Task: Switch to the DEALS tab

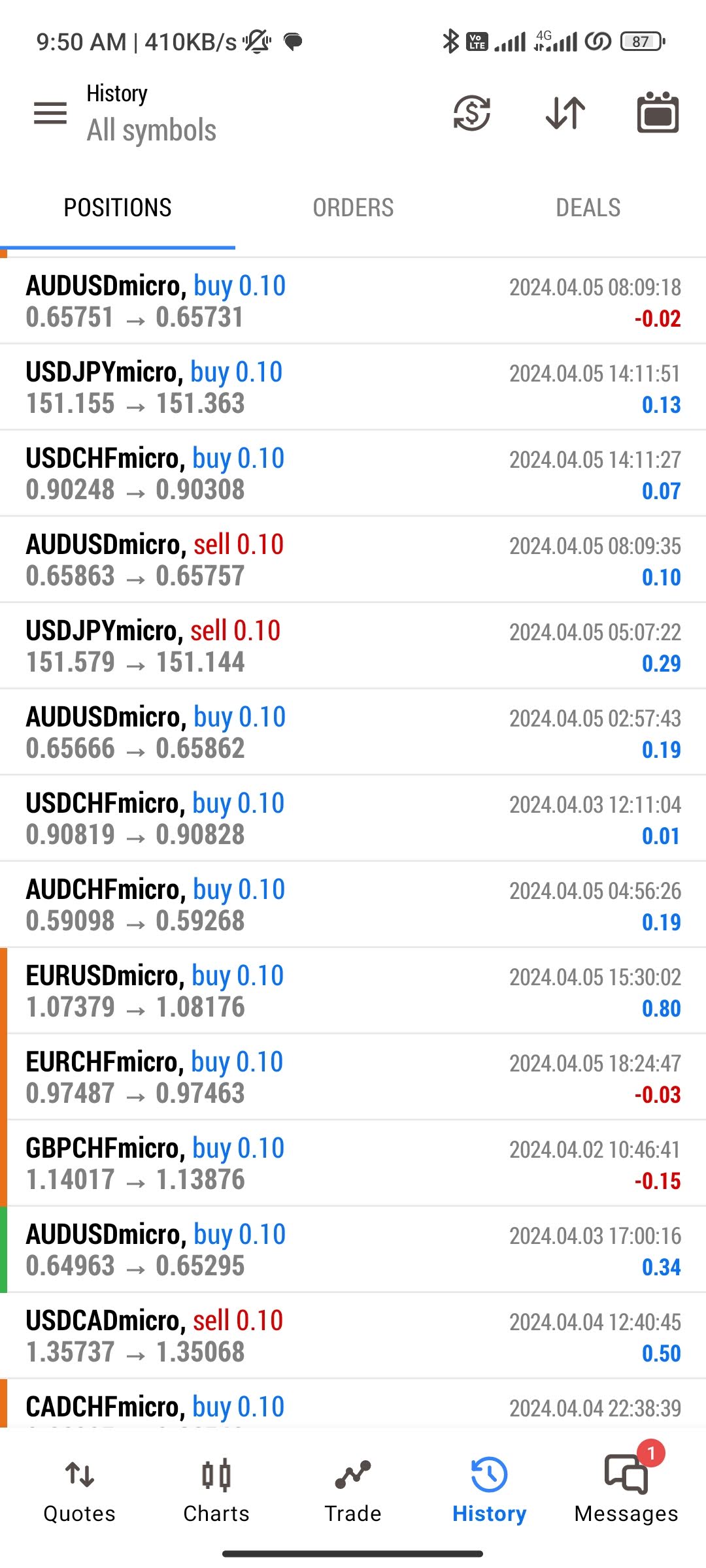Action: [588, 208]
